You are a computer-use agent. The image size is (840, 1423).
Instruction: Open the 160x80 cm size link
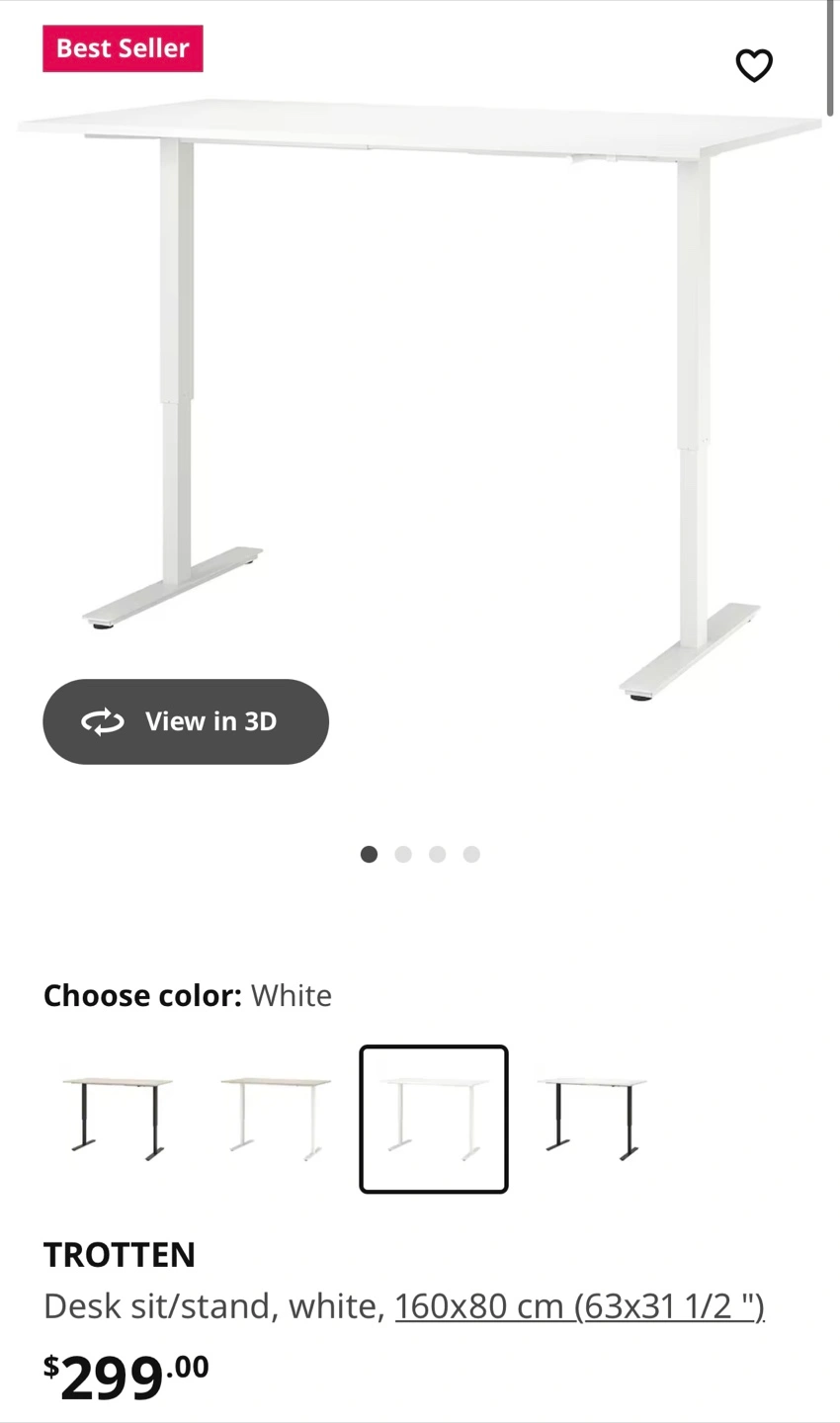[579, 1306]
